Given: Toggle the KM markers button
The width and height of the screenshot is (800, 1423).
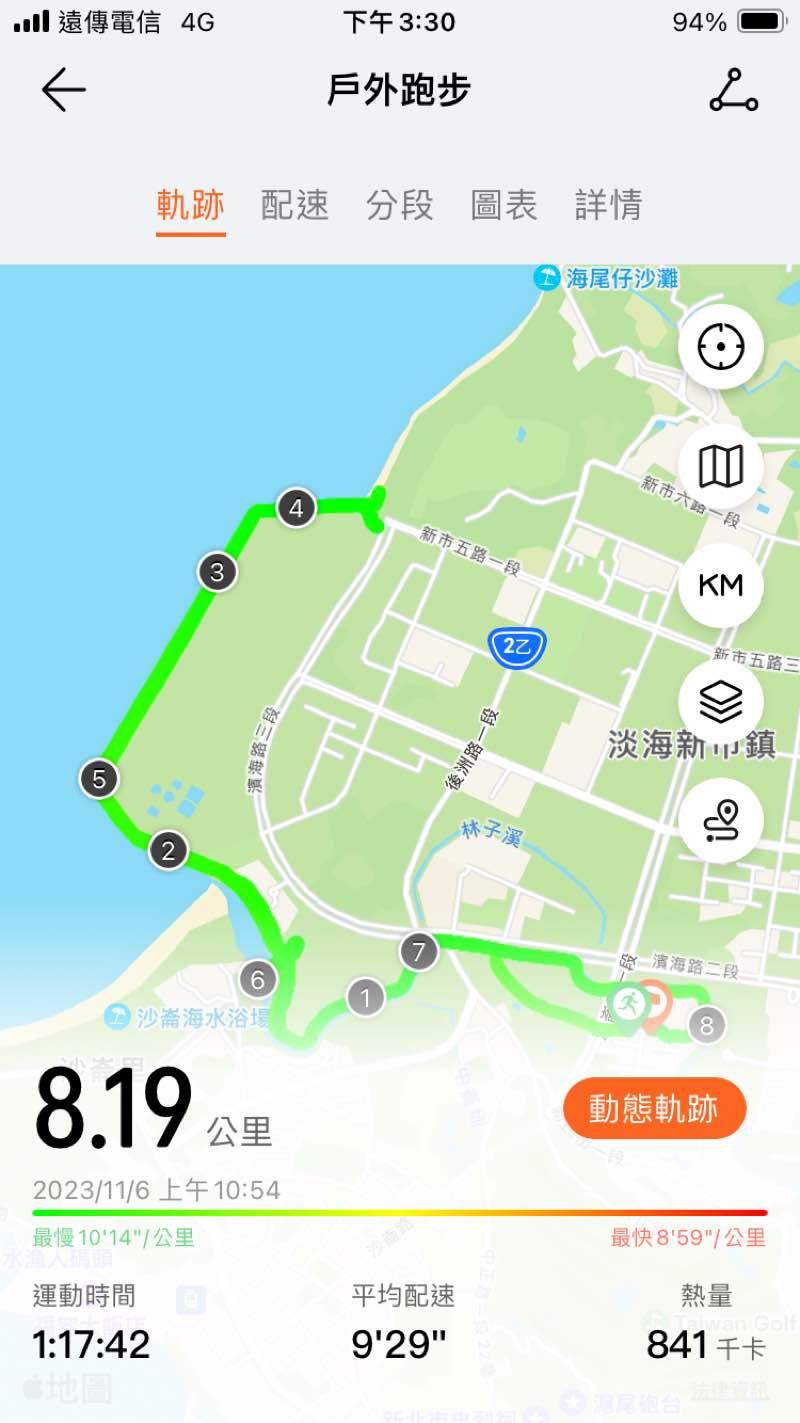Looking at the screenshot, I should (721, 585).
